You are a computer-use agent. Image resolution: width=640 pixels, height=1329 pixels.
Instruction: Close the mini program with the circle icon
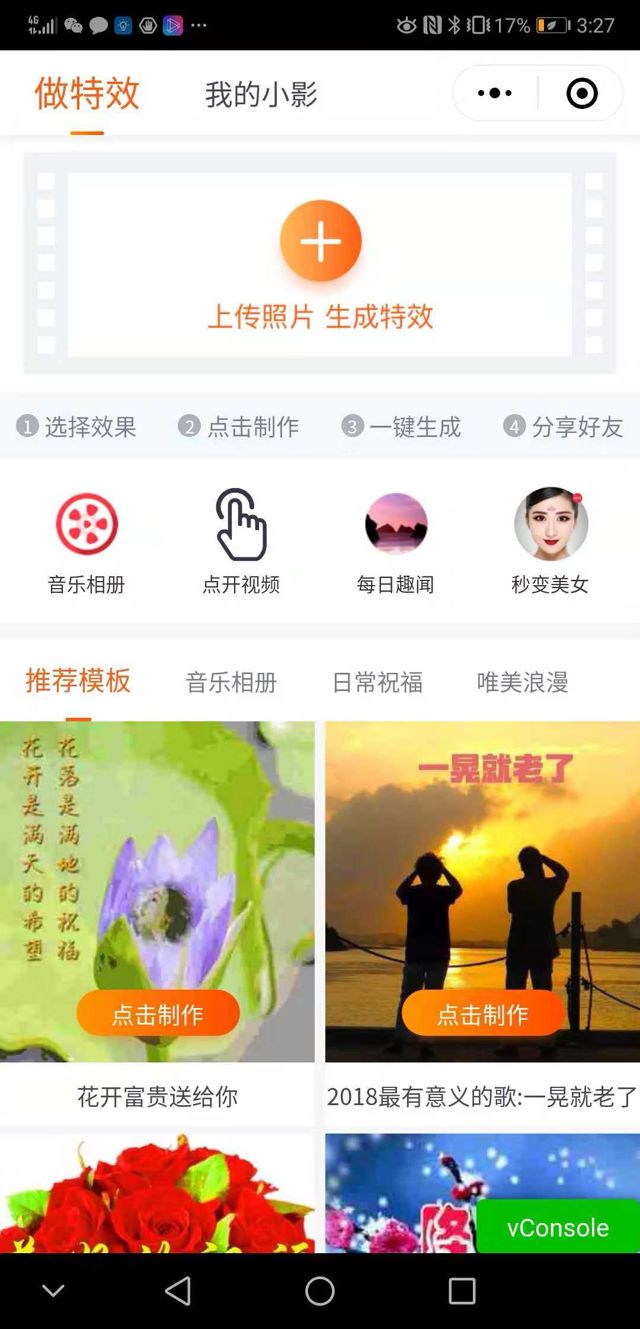581,94
